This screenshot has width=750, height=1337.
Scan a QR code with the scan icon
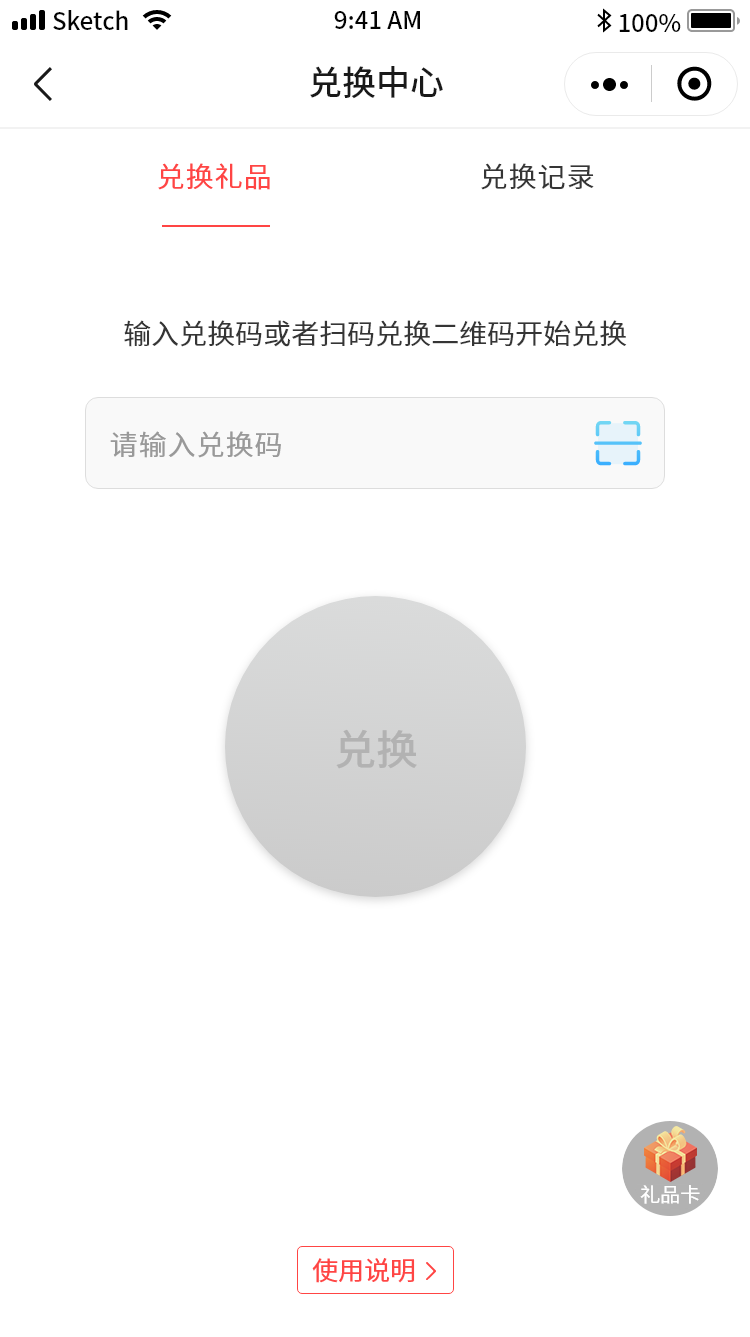click(x=618, y=443)
